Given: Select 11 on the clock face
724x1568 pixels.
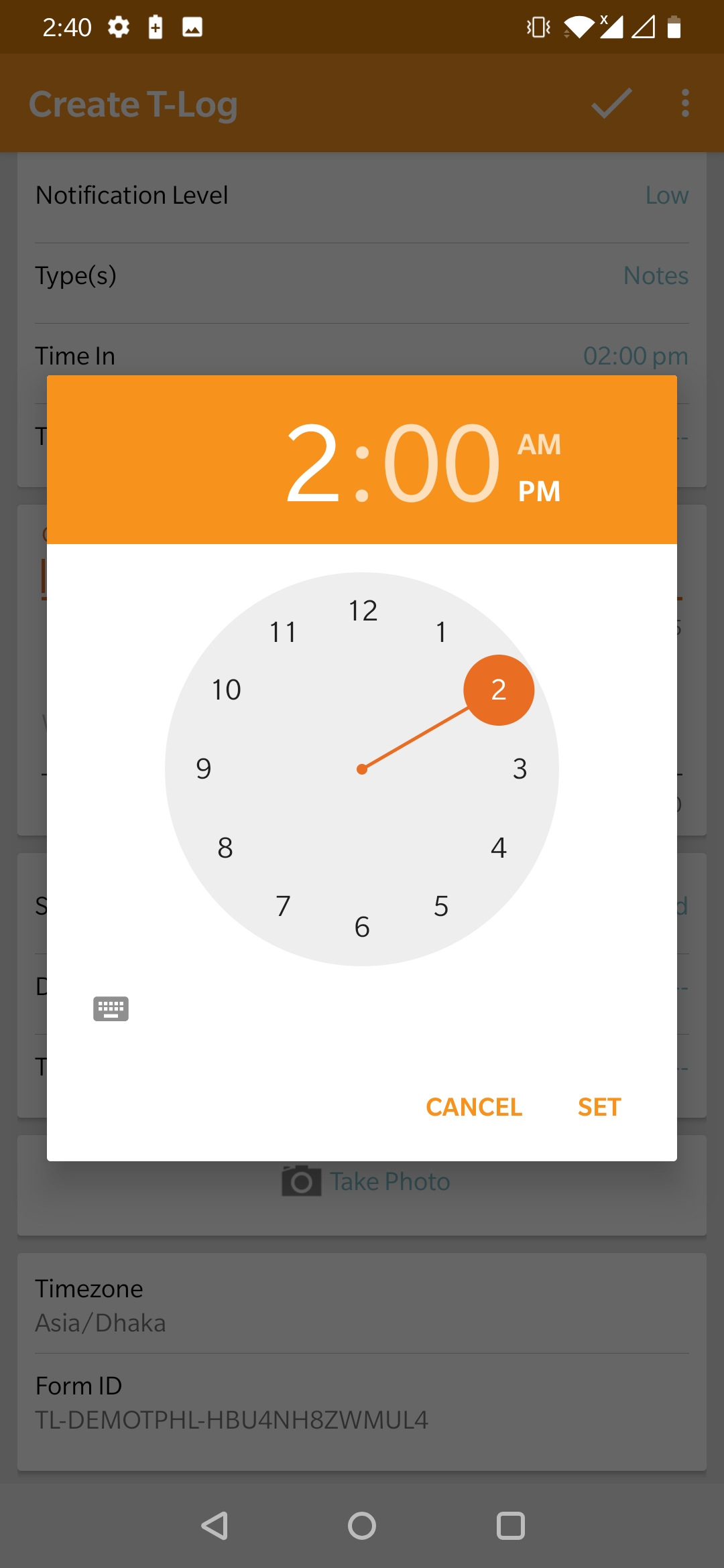Looking at the screenshot, I should 283,632.
